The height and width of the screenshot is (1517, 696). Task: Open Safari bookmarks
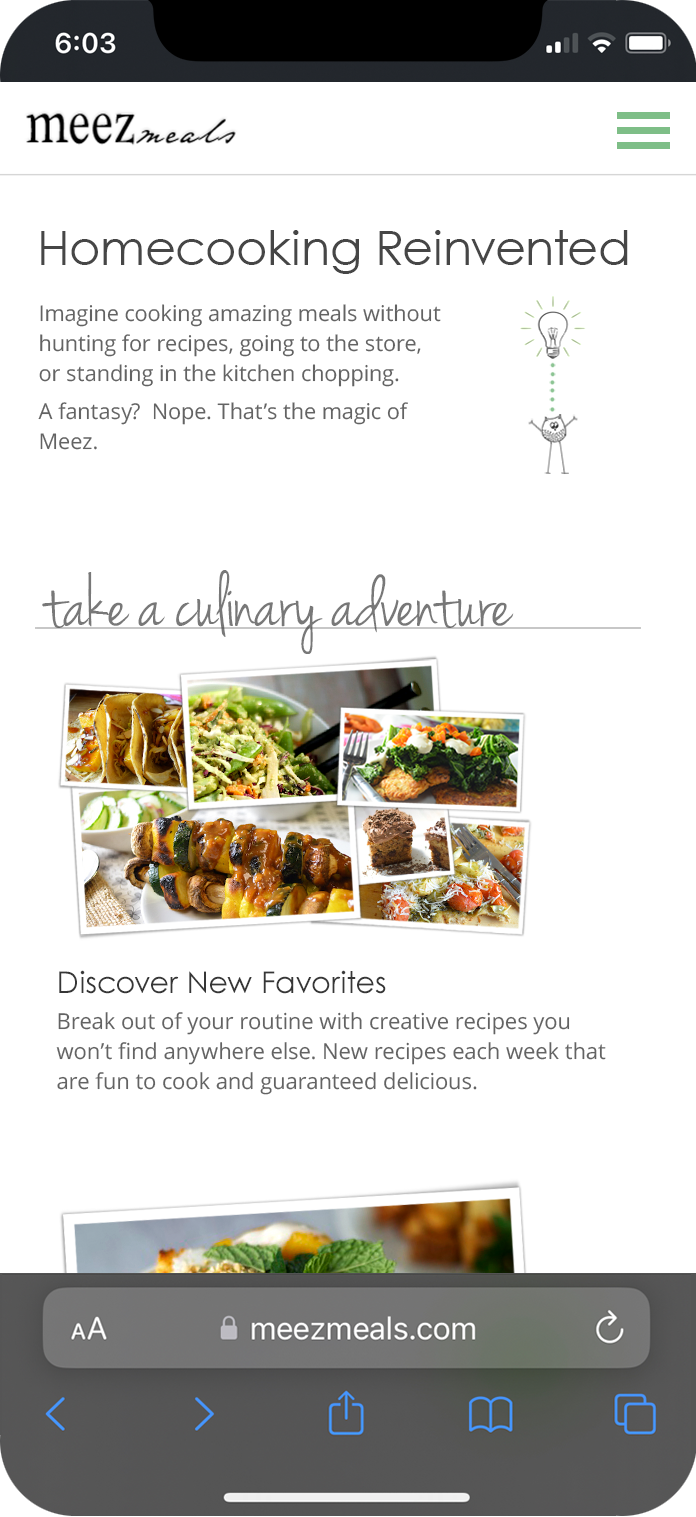490,1414
